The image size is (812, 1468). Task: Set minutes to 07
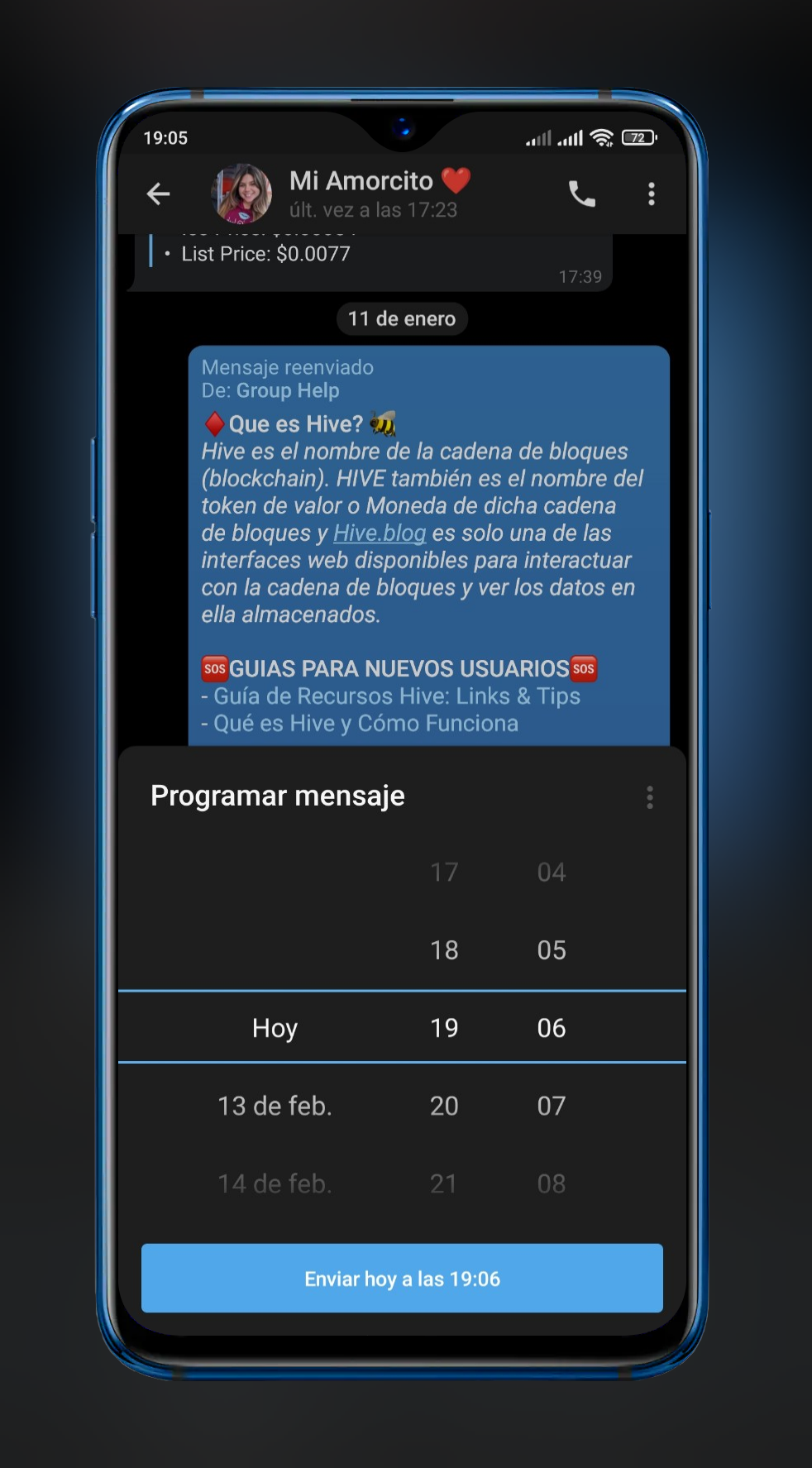click(x=552, y=1106)
